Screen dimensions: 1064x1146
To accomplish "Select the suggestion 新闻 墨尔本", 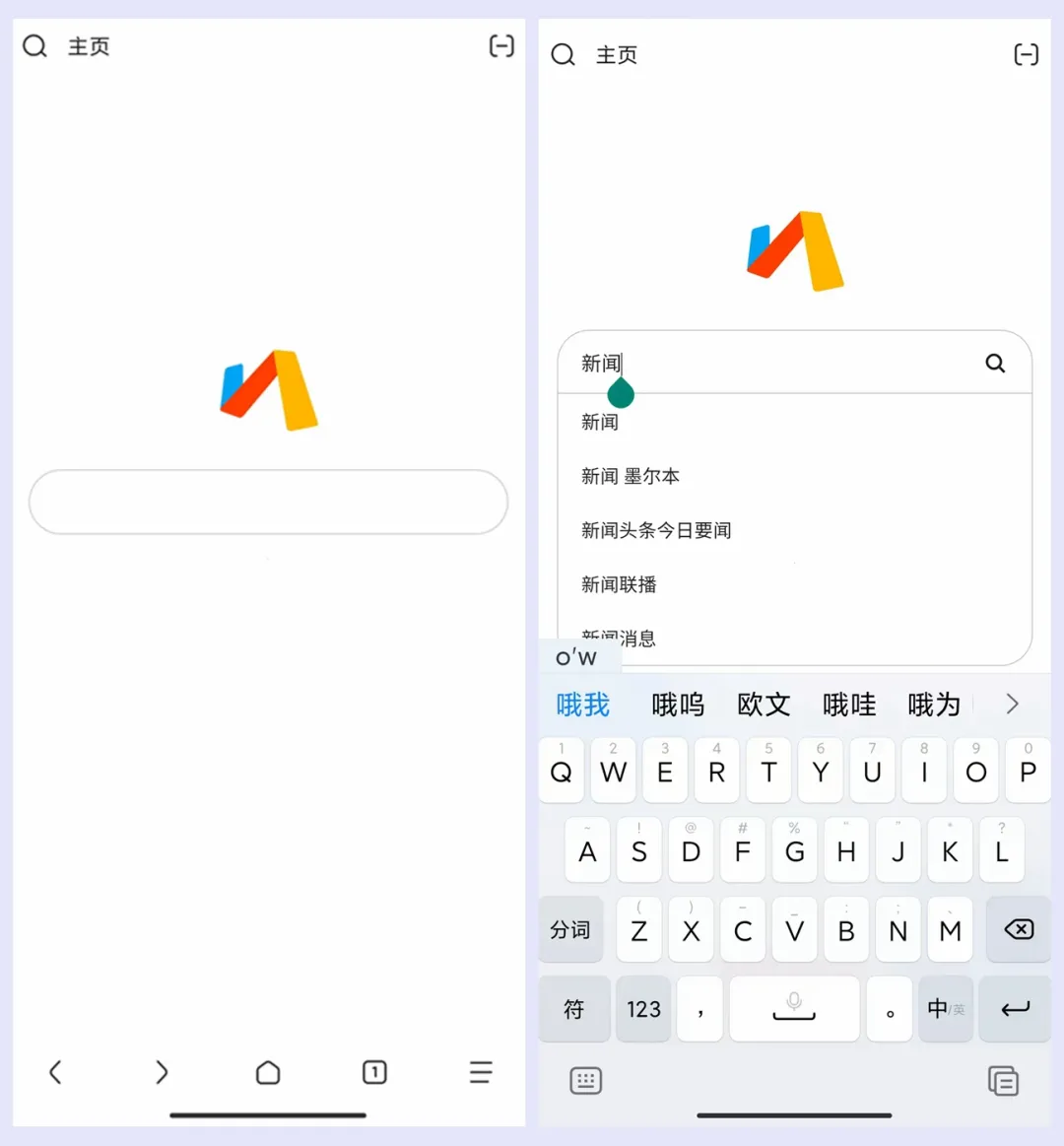I will [631, 476].
